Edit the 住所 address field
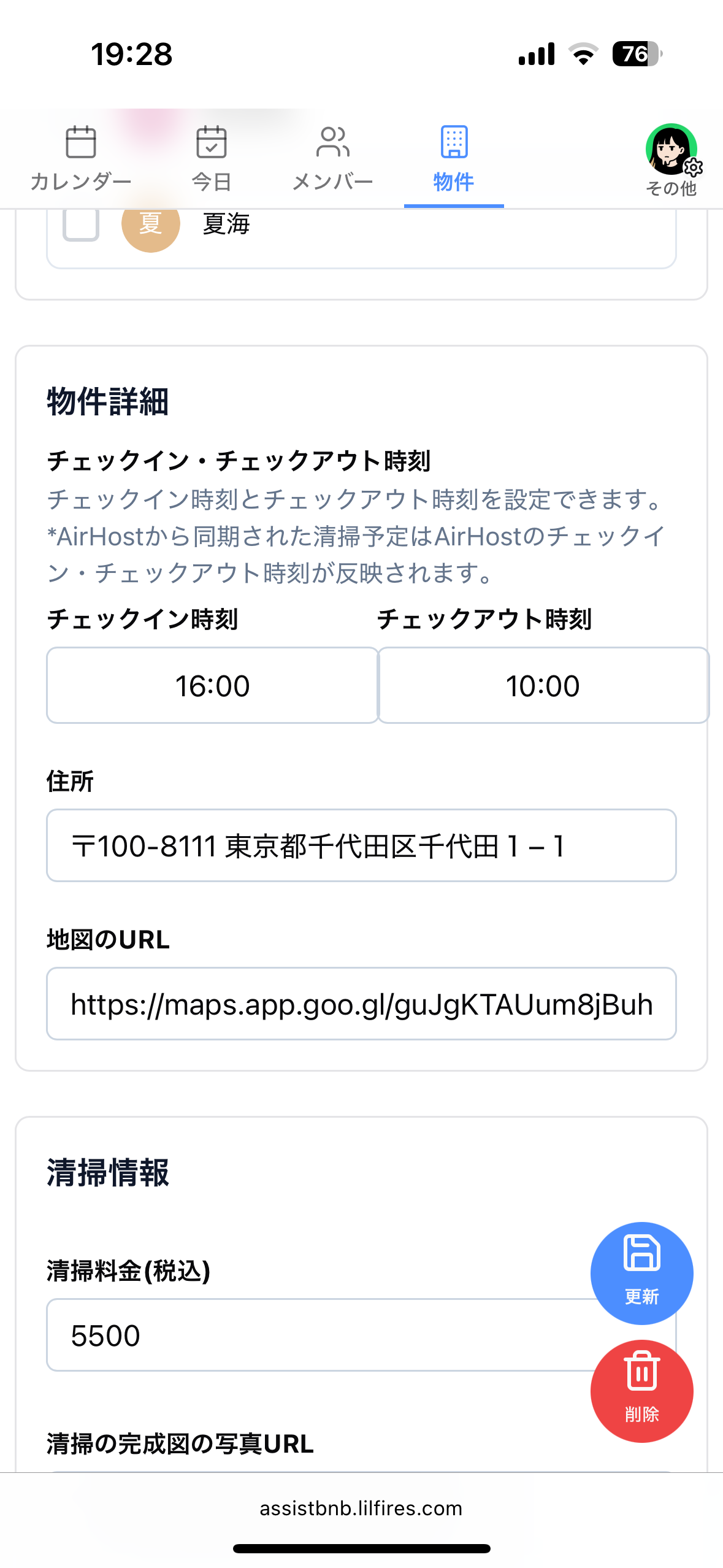723x1568 pixels. coord(361,845)
